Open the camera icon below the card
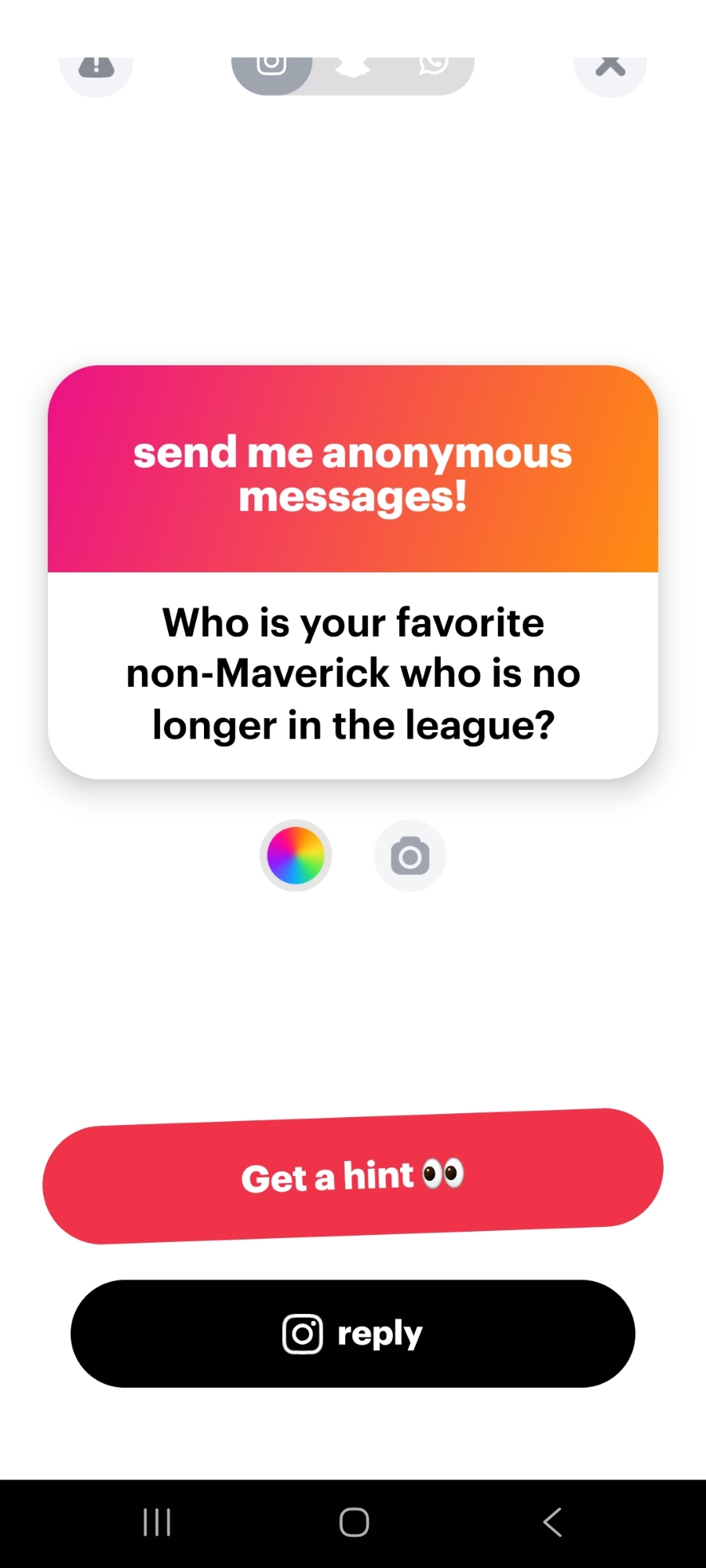Image resolution: width=706 pixels, height=1568 pixels. pyautogui.click(x=409, y=855)
